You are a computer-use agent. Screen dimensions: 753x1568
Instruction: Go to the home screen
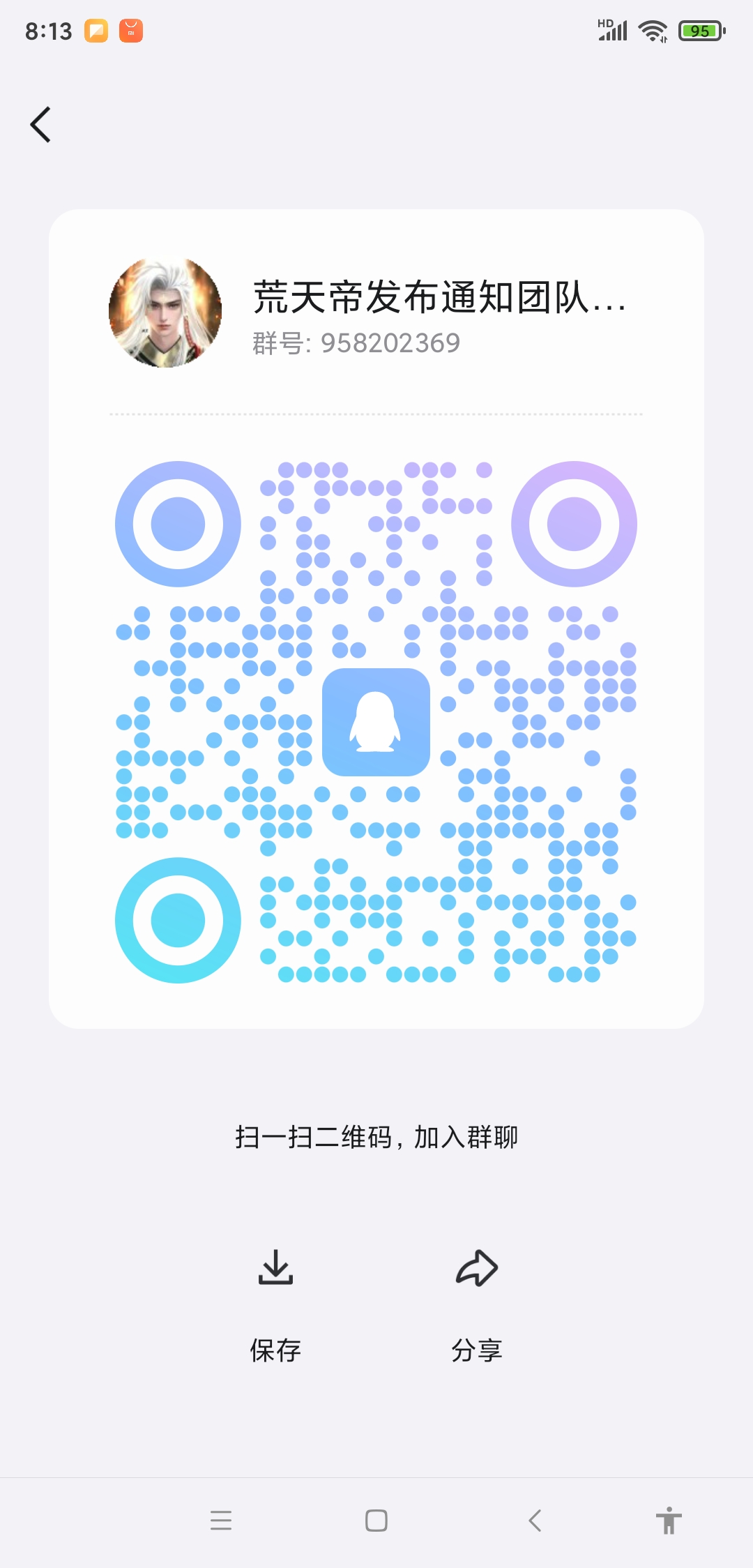click(x=376, y=1521)
